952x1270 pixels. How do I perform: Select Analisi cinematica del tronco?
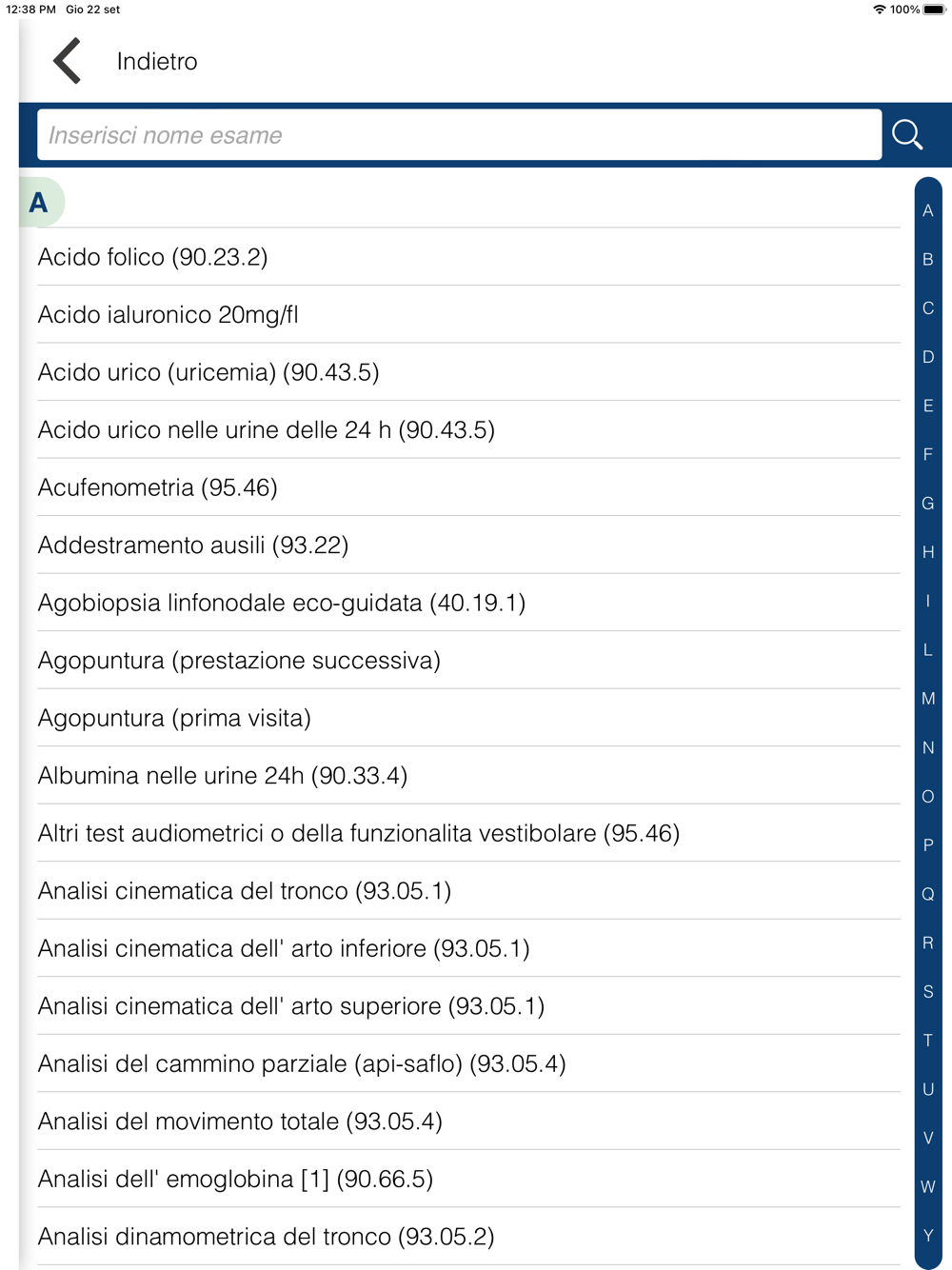tap(245, 891)
